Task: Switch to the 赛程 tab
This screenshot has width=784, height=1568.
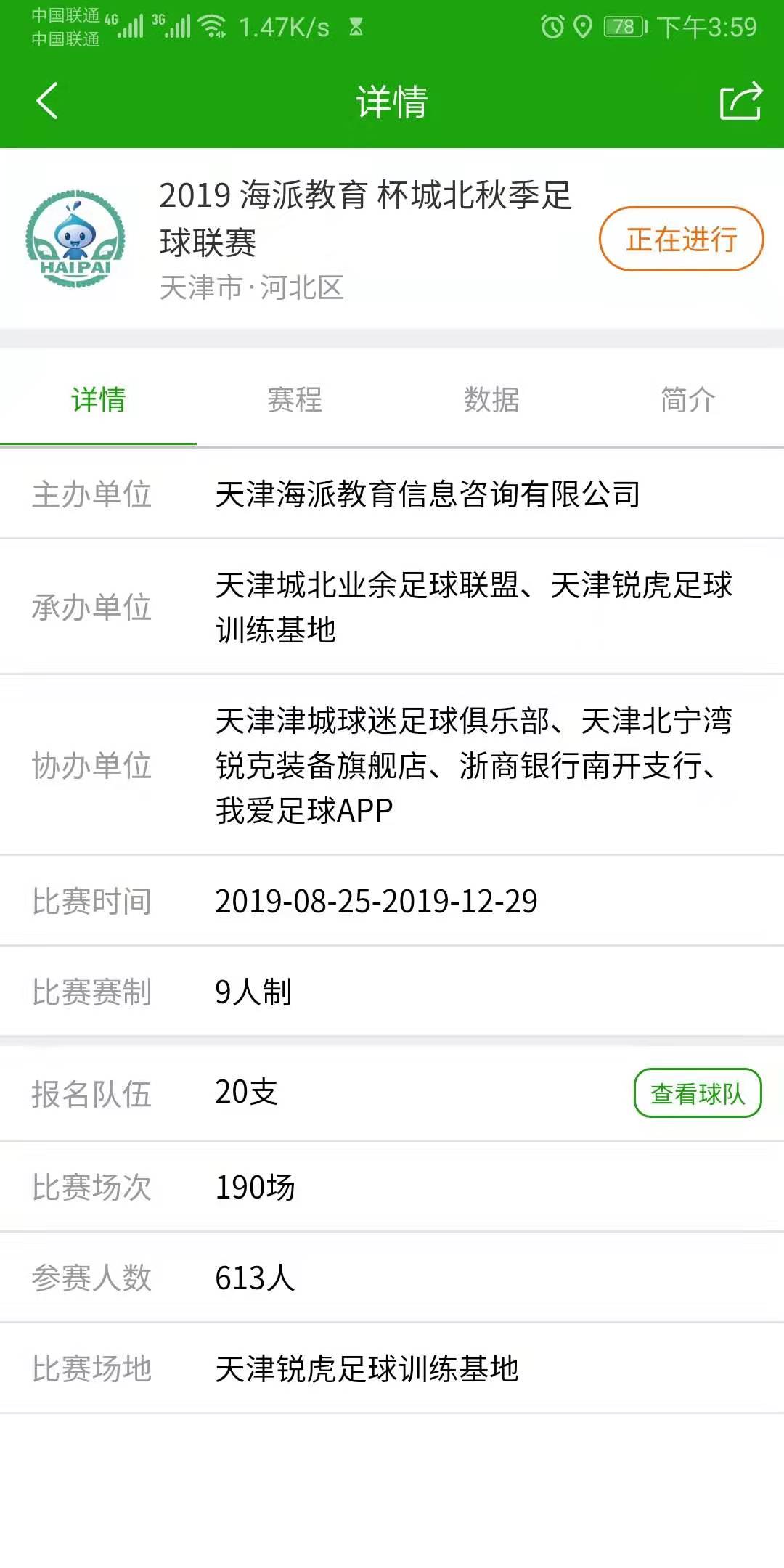Action: coord(295,400)
